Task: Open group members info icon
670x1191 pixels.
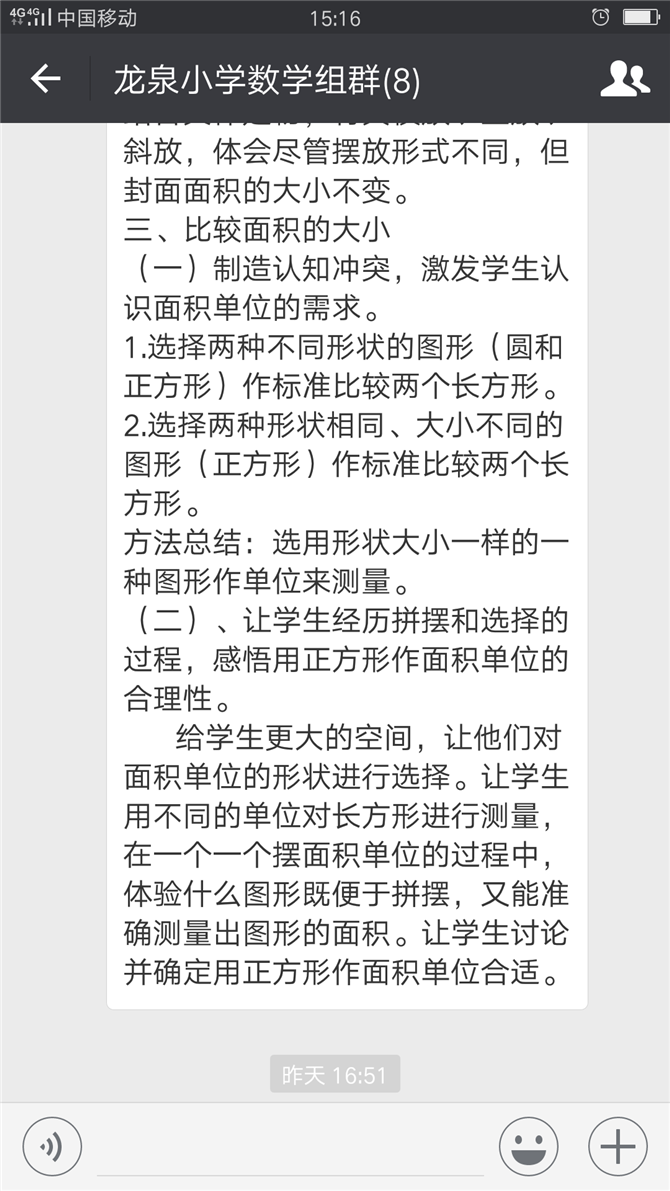Action: coord(625,78)
